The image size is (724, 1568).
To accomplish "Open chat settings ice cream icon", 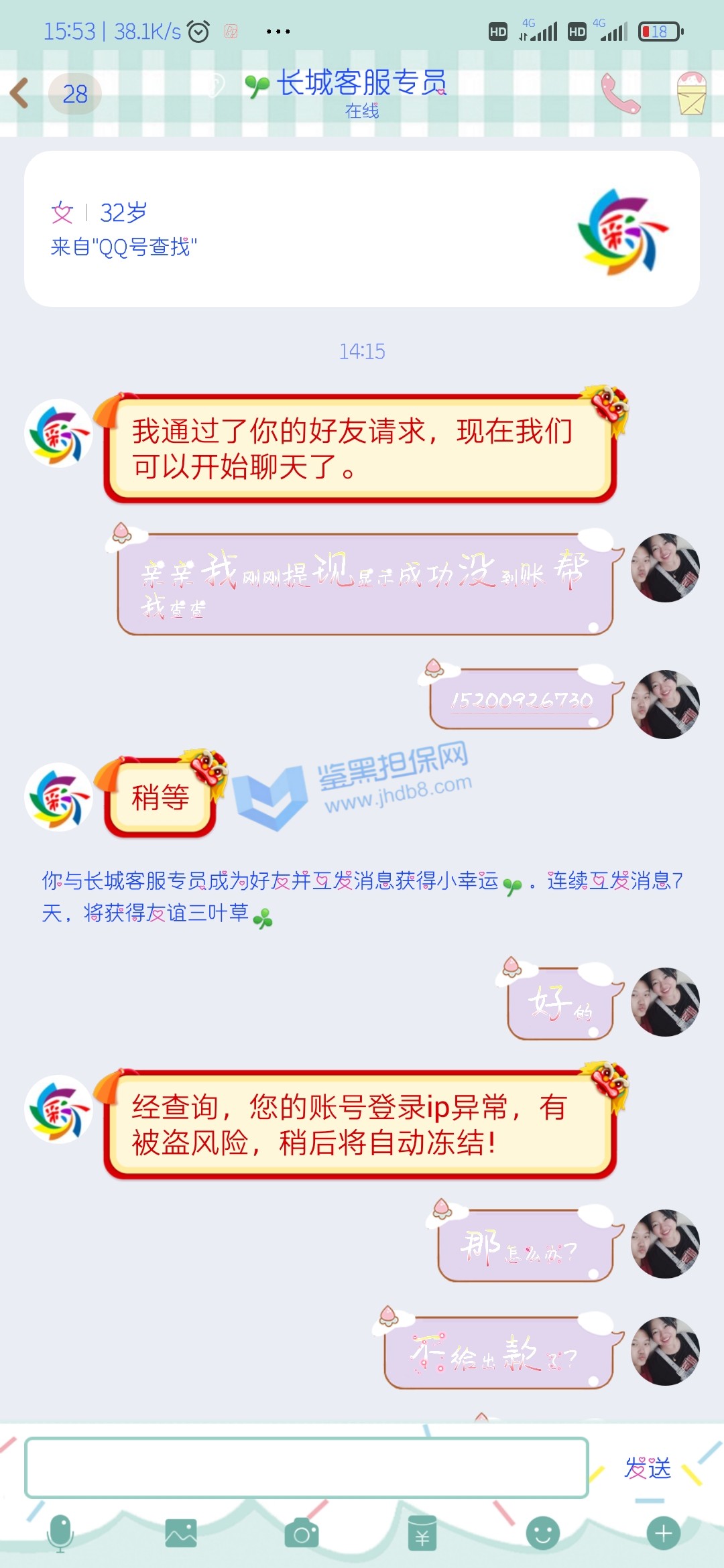I will pyautogui.click(x=691, y=94).
